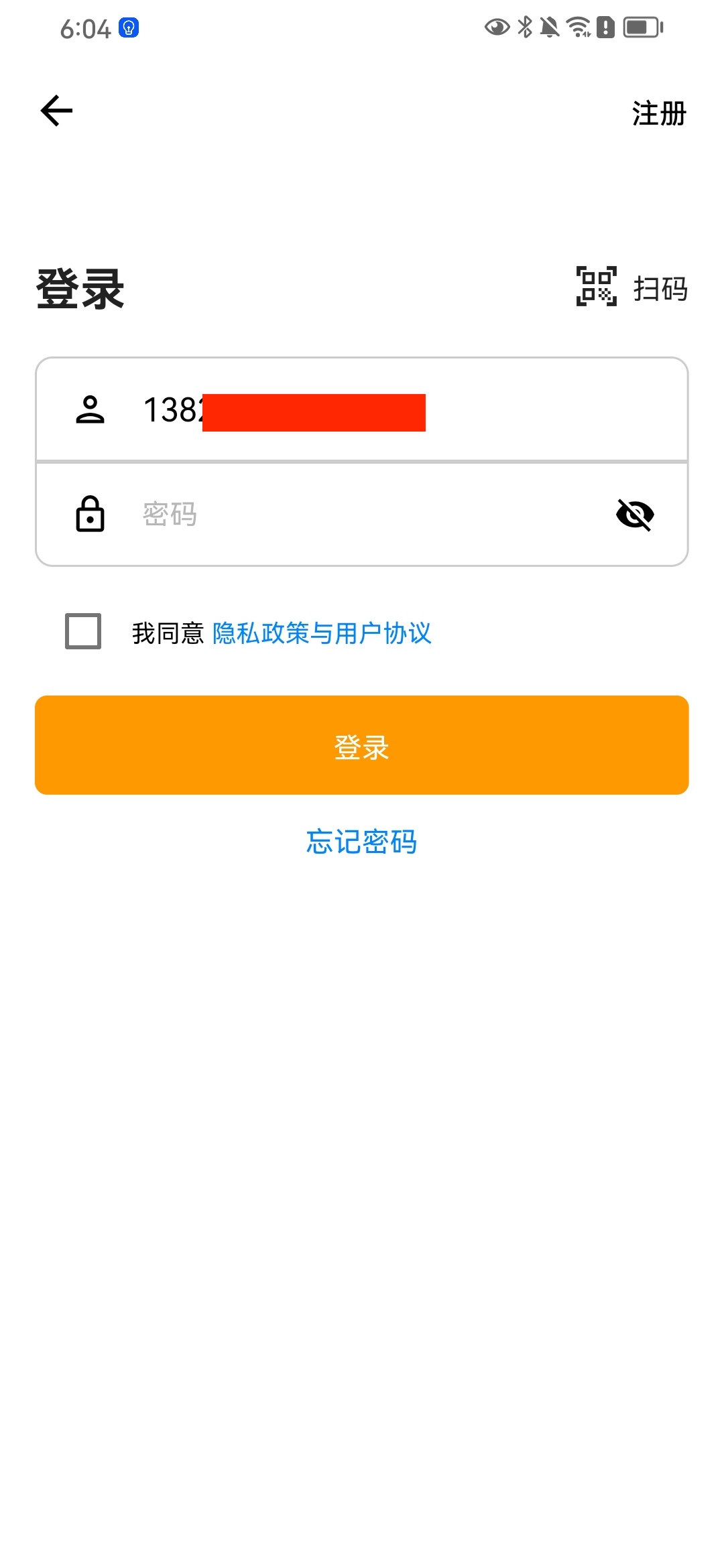The height and width of the screenshot is (1568, 724).
Task: Open 隐私政策与用户协议 link
Action: click(x=322, y=633)
